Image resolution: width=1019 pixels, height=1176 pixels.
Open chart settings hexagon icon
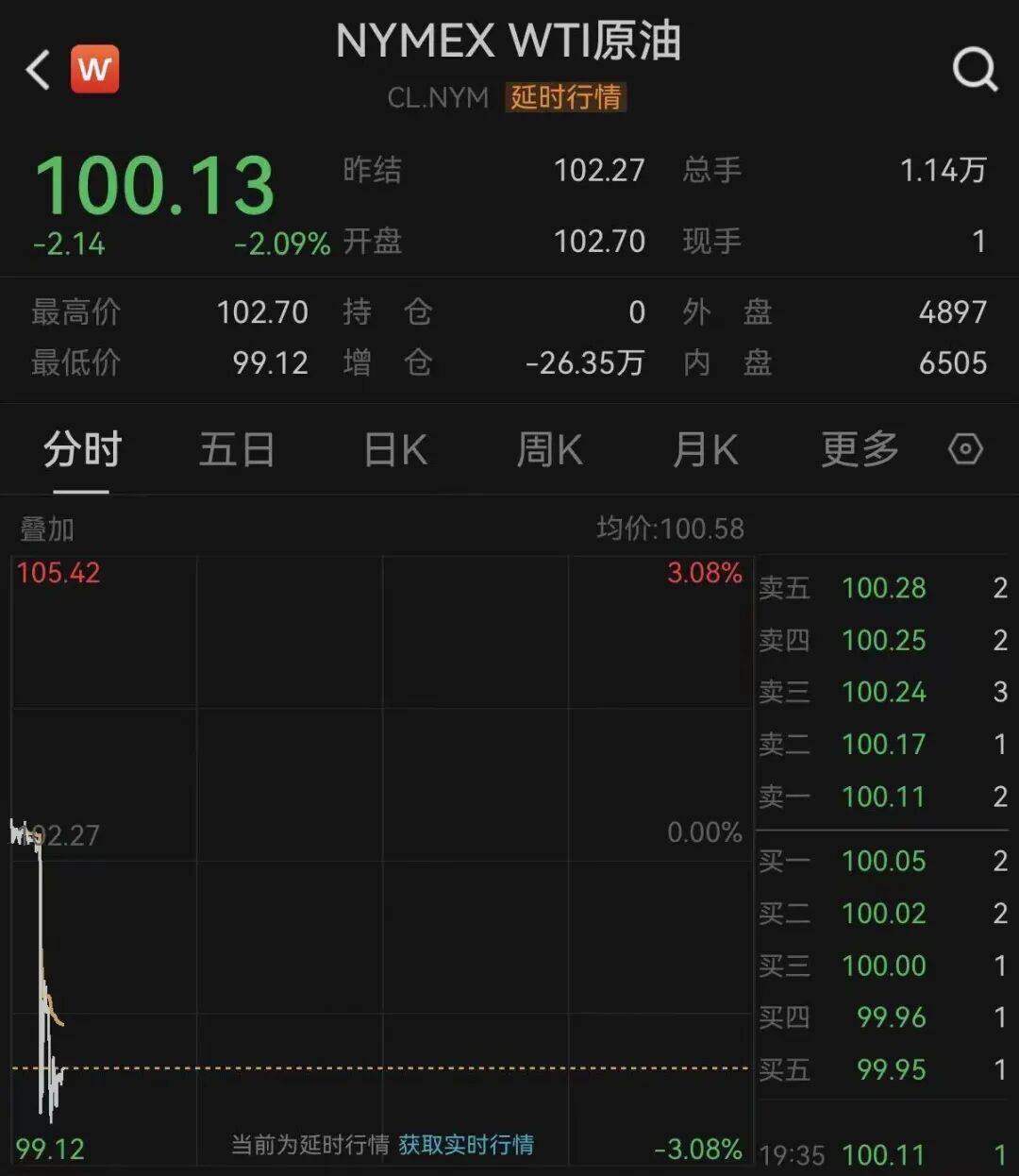(965, 449)
